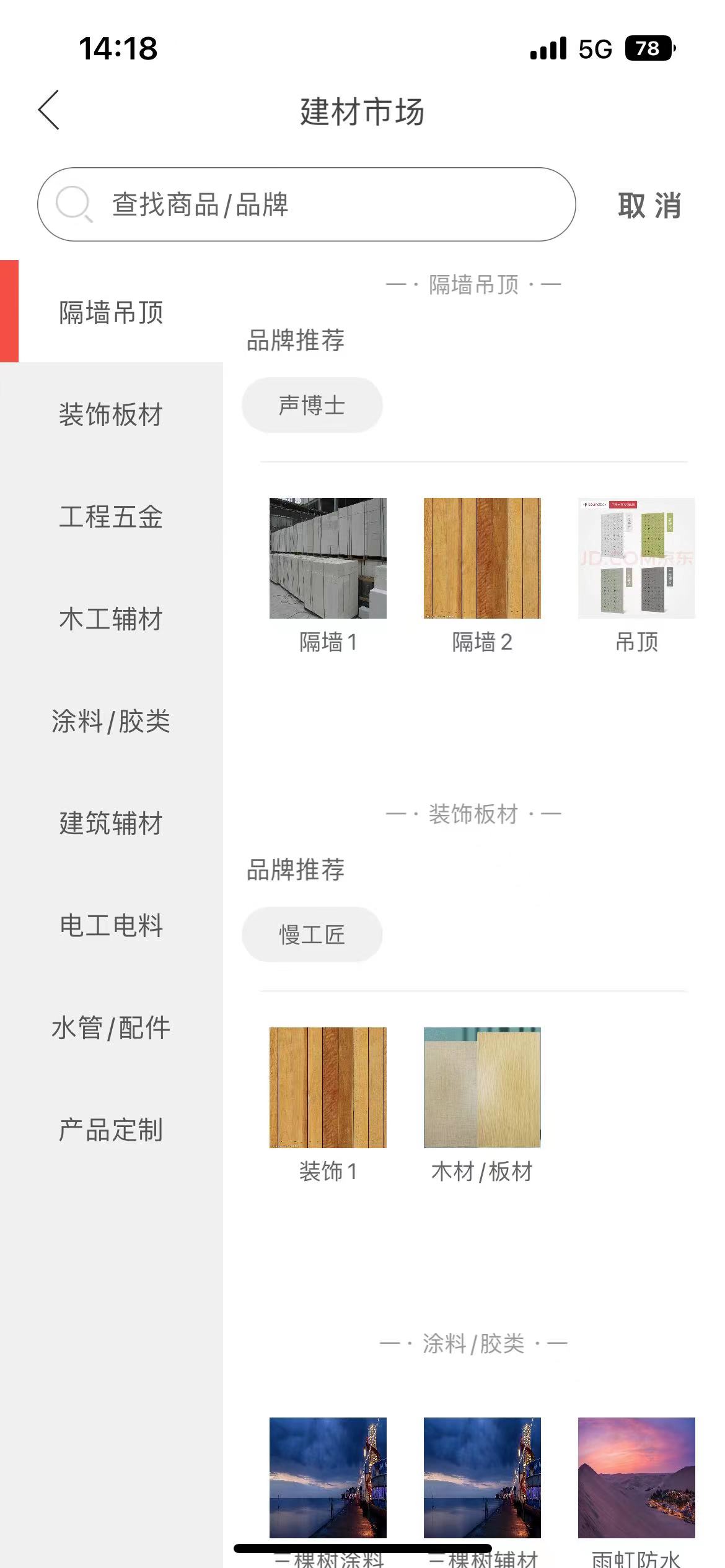This screenshot has width=725, height=1568.
Task: Switch to the 装饰板材 category
Action: 112,414
